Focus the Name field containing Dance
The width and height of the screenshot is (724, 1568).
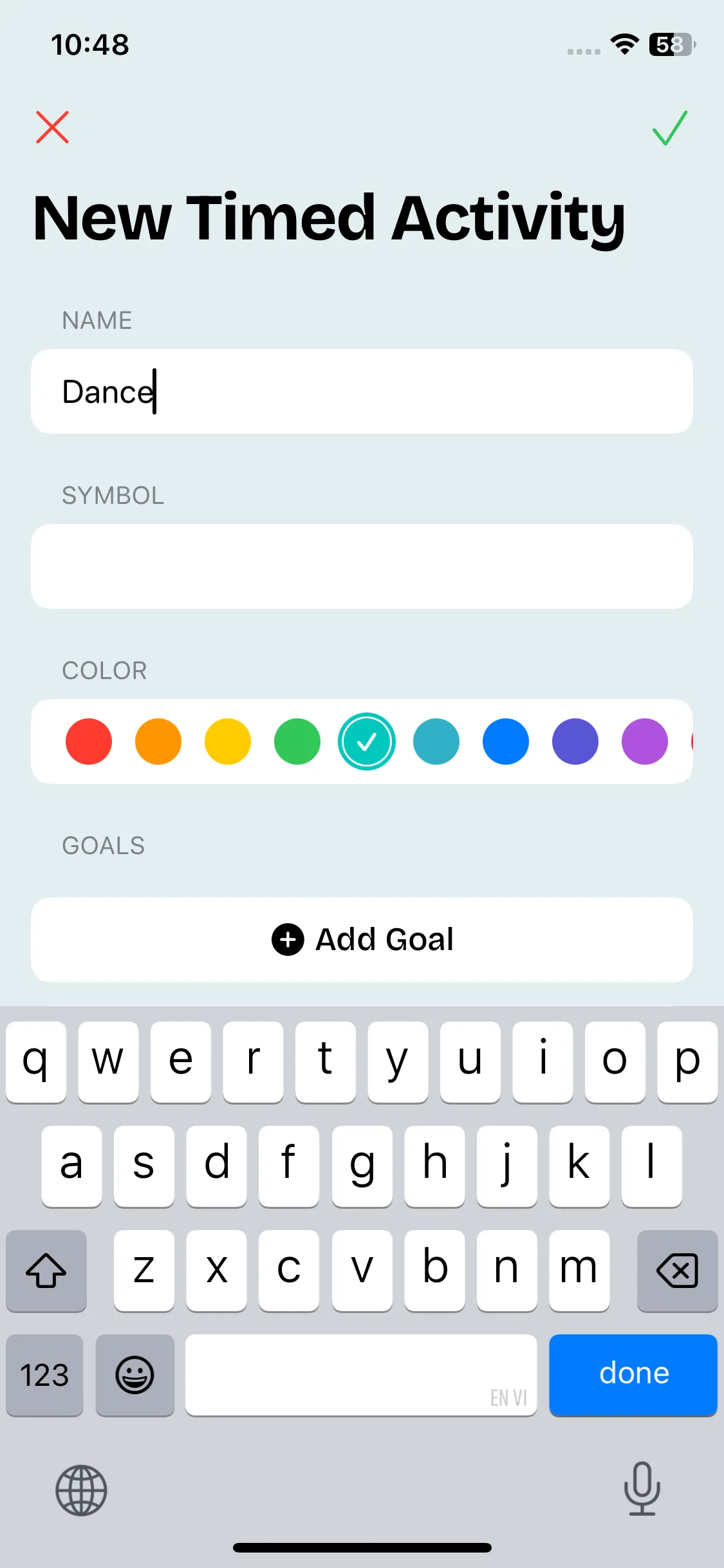click(362, 391)
